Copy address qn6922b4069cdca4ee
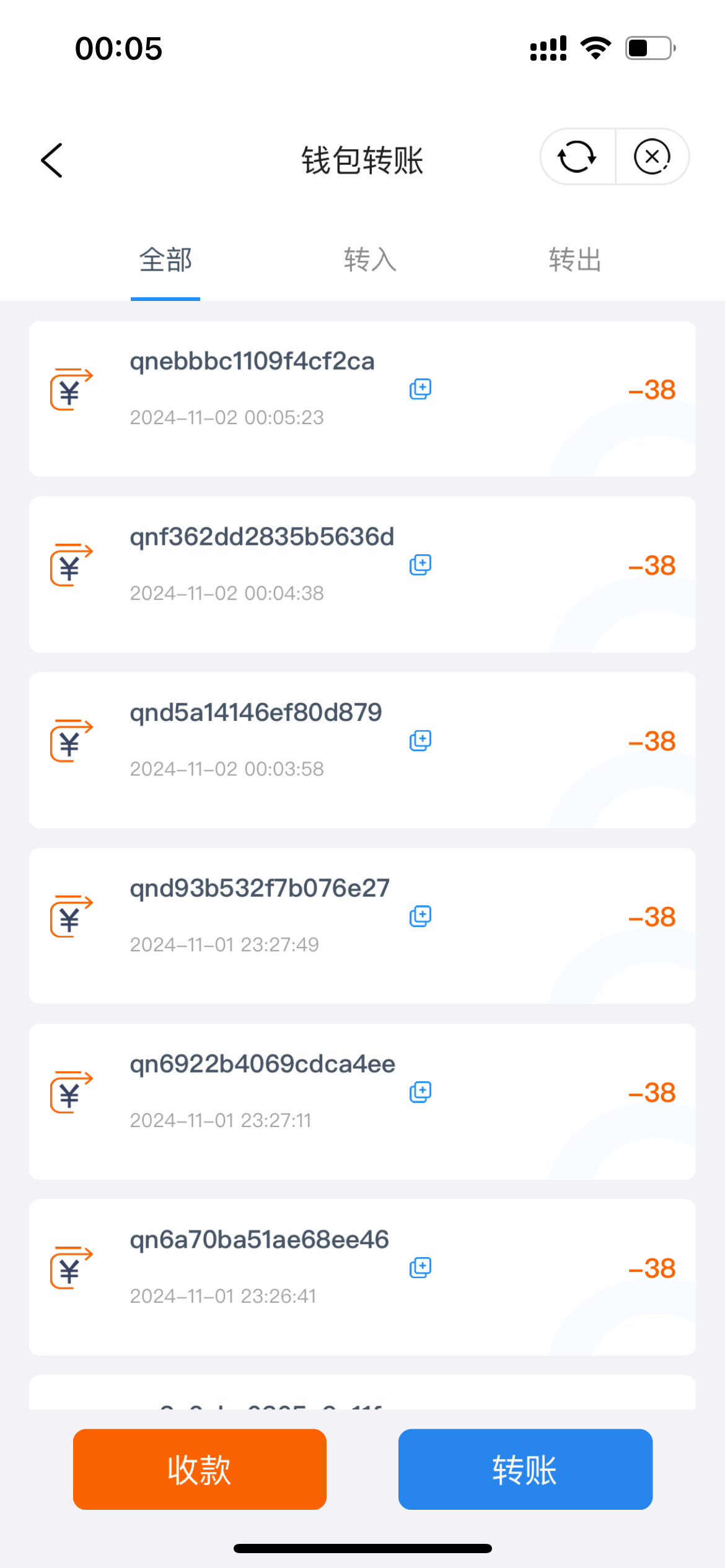The height and width of the screenshot is (1568, 725). click(420, 1092)
